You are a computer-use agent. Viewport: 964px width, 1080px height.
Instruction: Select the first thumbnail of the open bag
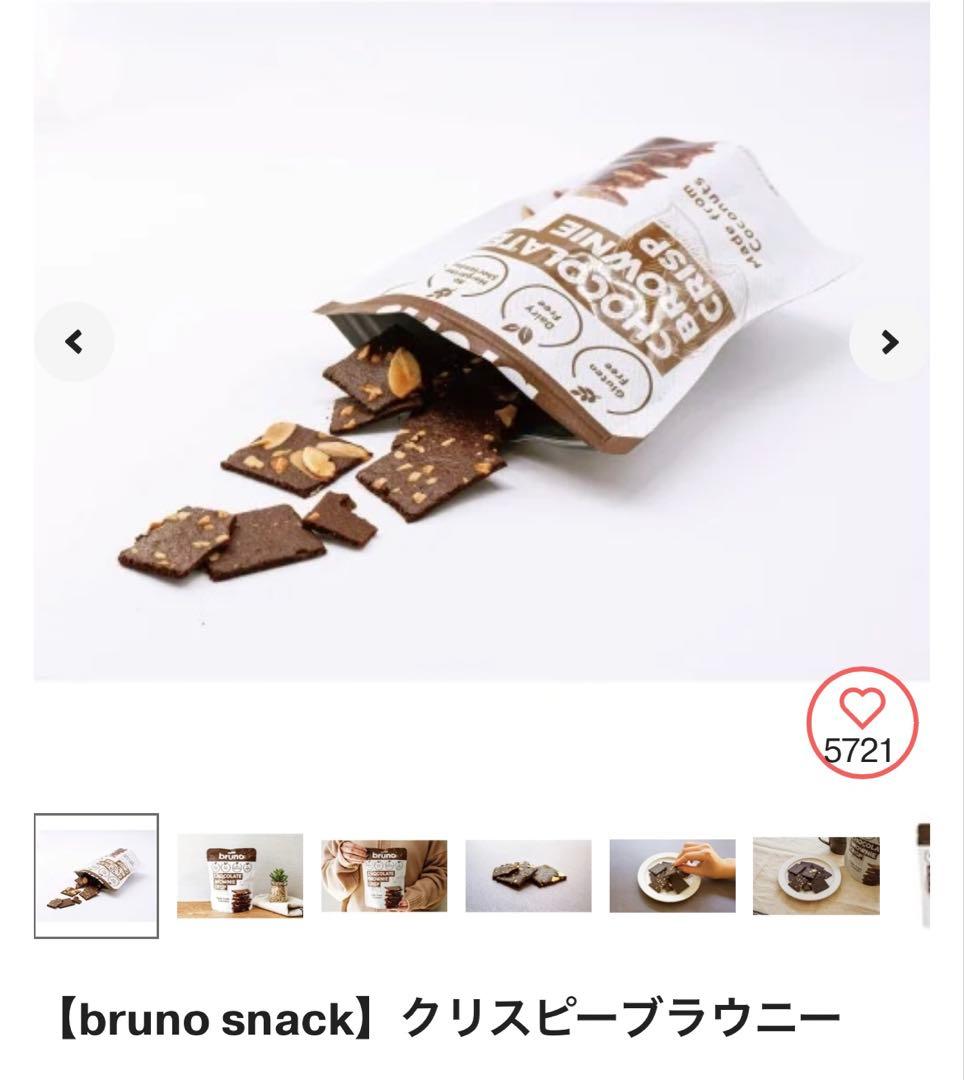(x=98, y=875)
